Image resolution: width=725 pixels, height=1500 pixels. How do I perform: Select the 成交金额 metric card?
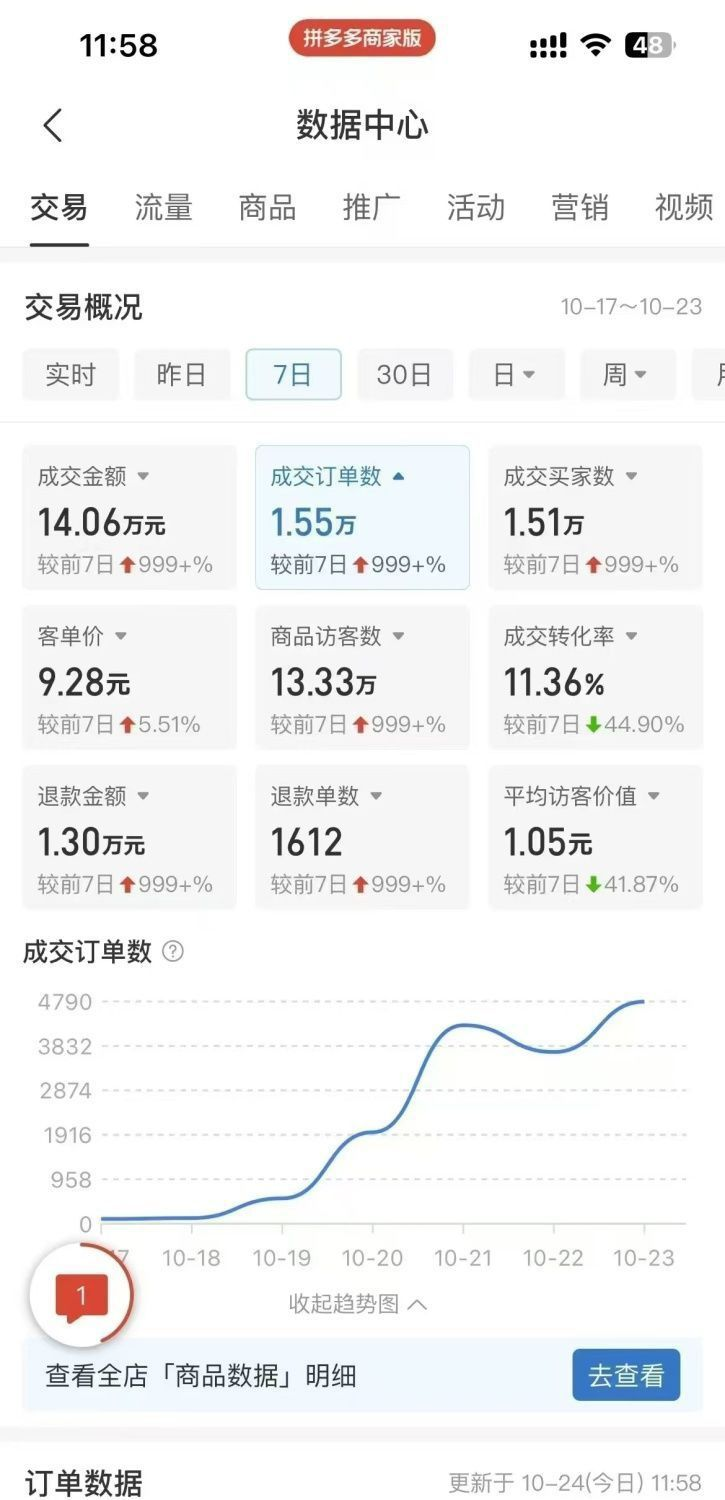130,517
